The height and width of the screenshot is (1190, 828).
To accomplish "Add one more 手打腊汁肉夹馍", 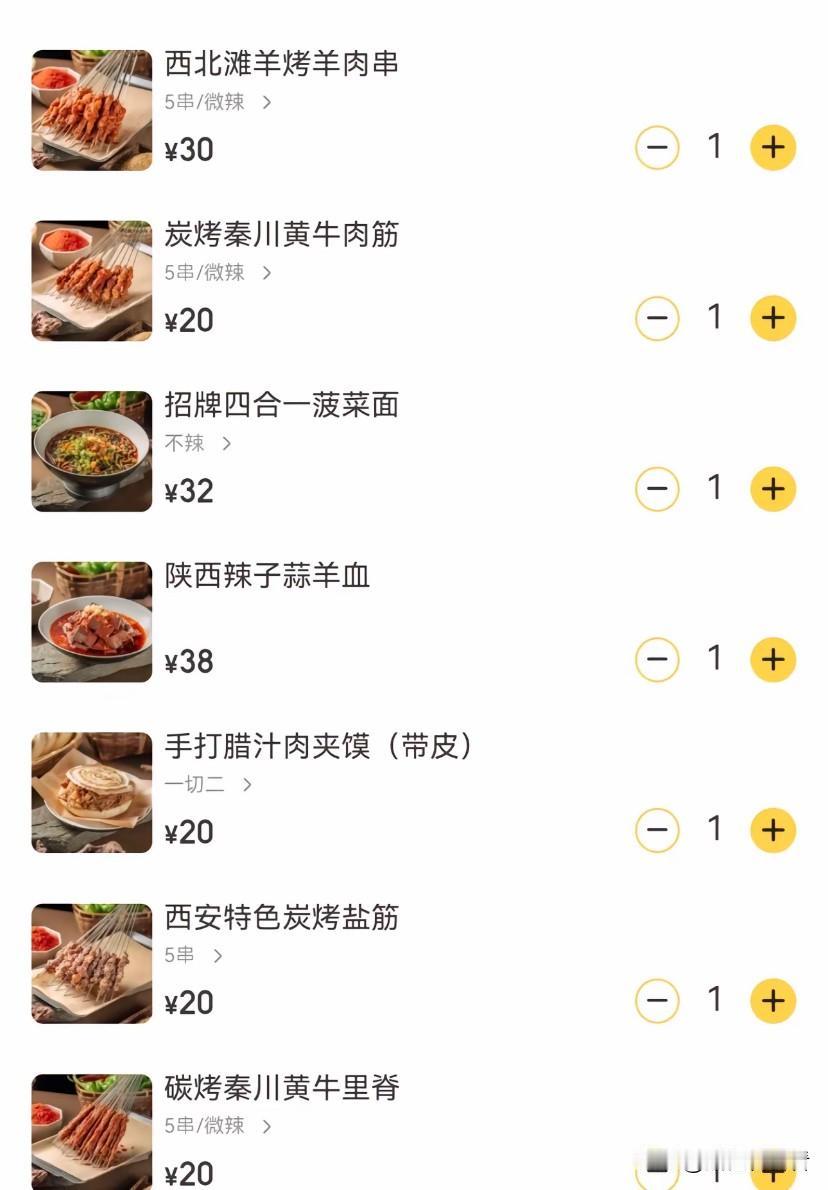I will 772,831.
